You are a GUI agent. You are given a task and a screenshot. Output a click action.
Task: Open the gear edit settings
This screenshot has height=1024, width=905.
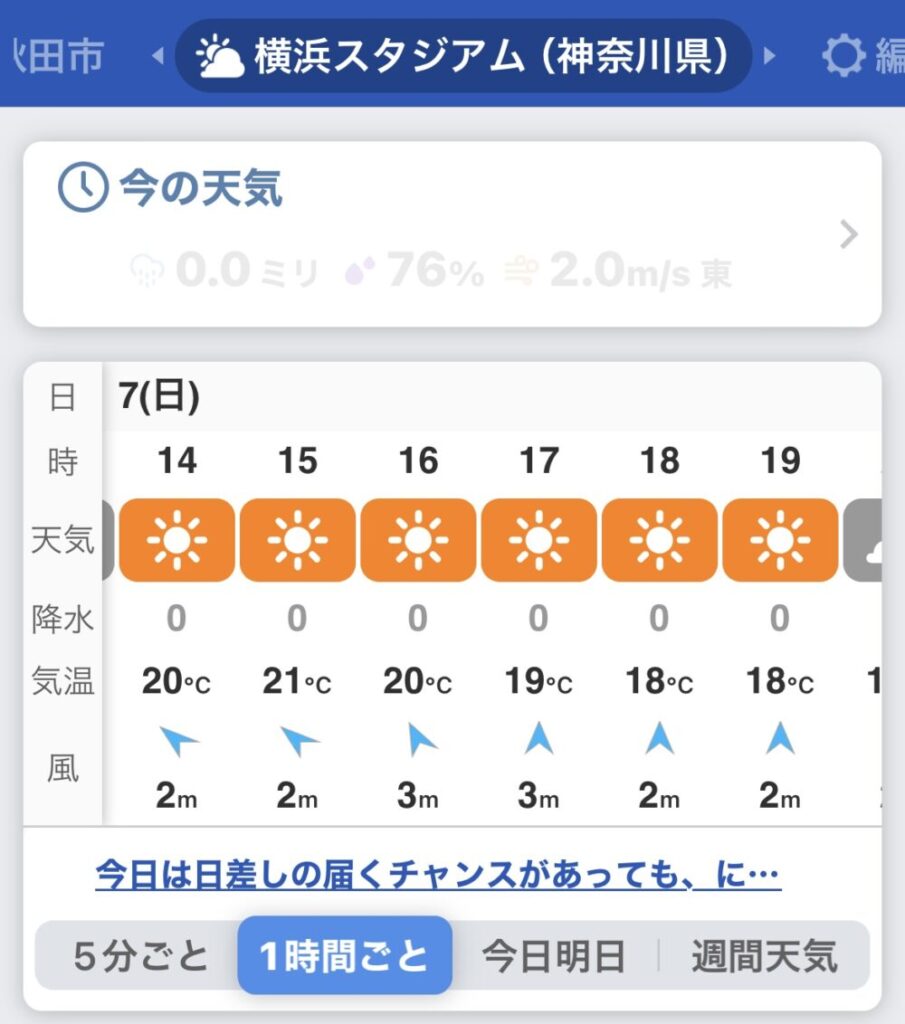pyautogui.click(x=845, y=56)
